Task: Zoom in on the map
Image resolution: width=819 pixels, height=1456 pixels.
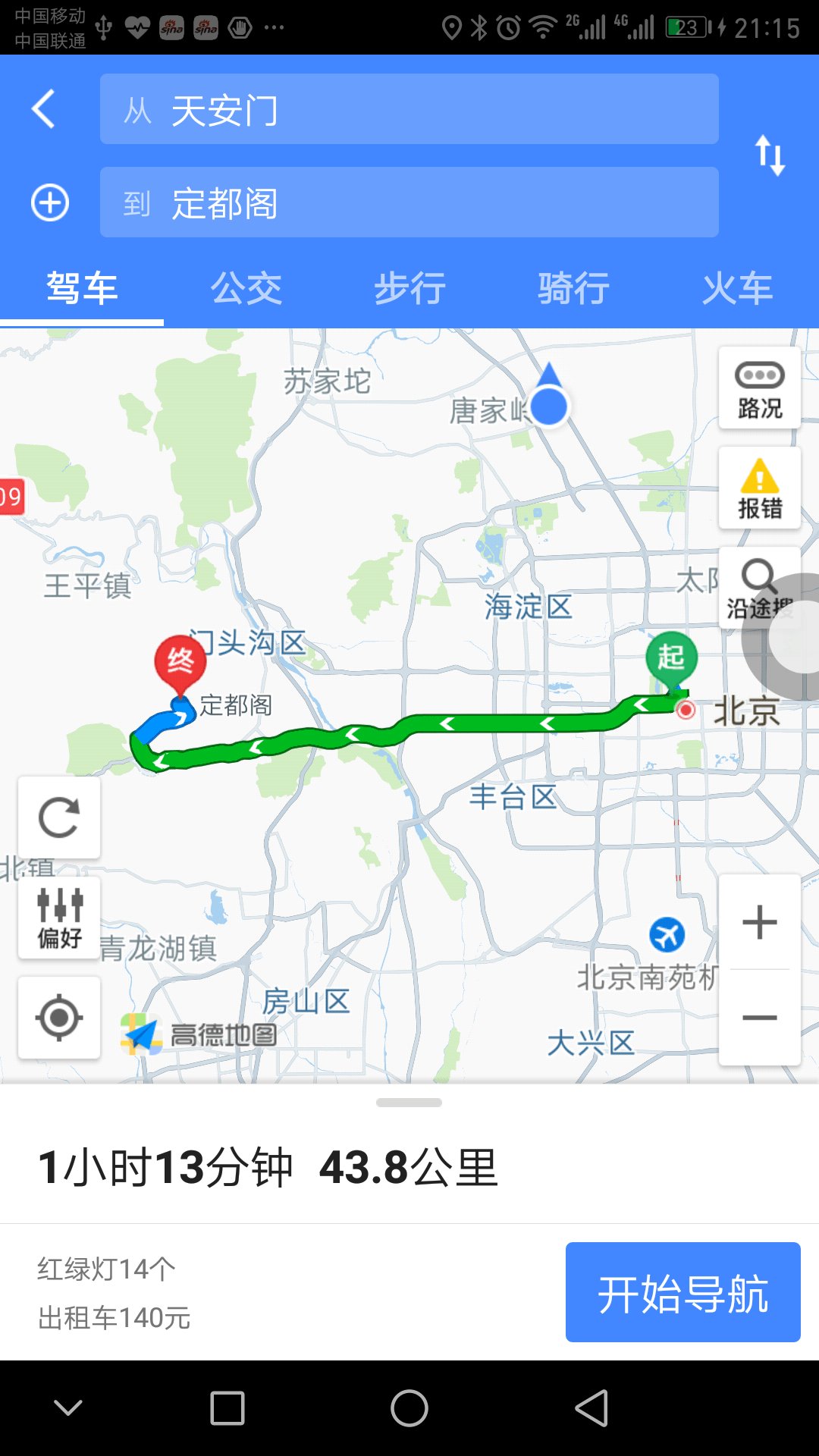Action: coord(760,922)
